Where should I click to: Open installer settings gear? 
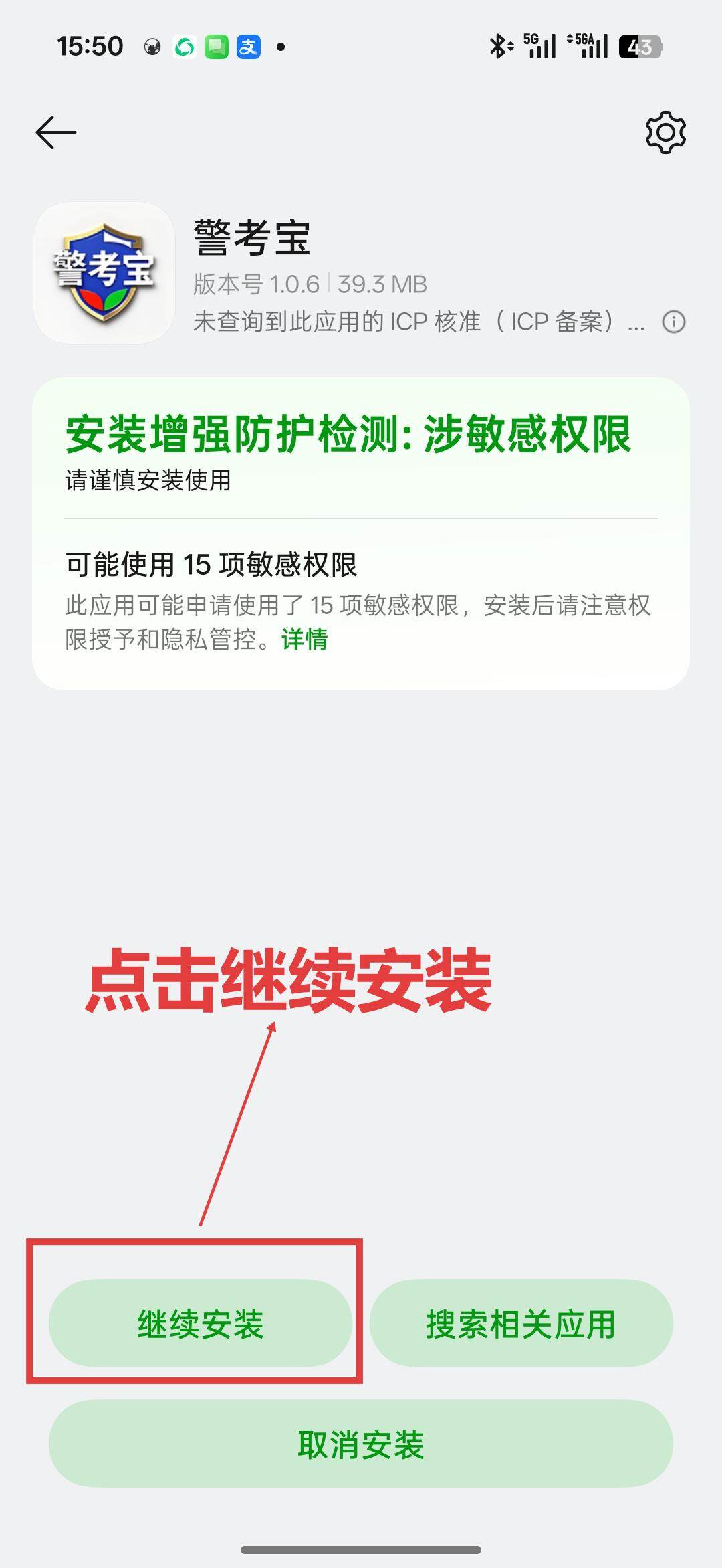click(x=665, y=132)
